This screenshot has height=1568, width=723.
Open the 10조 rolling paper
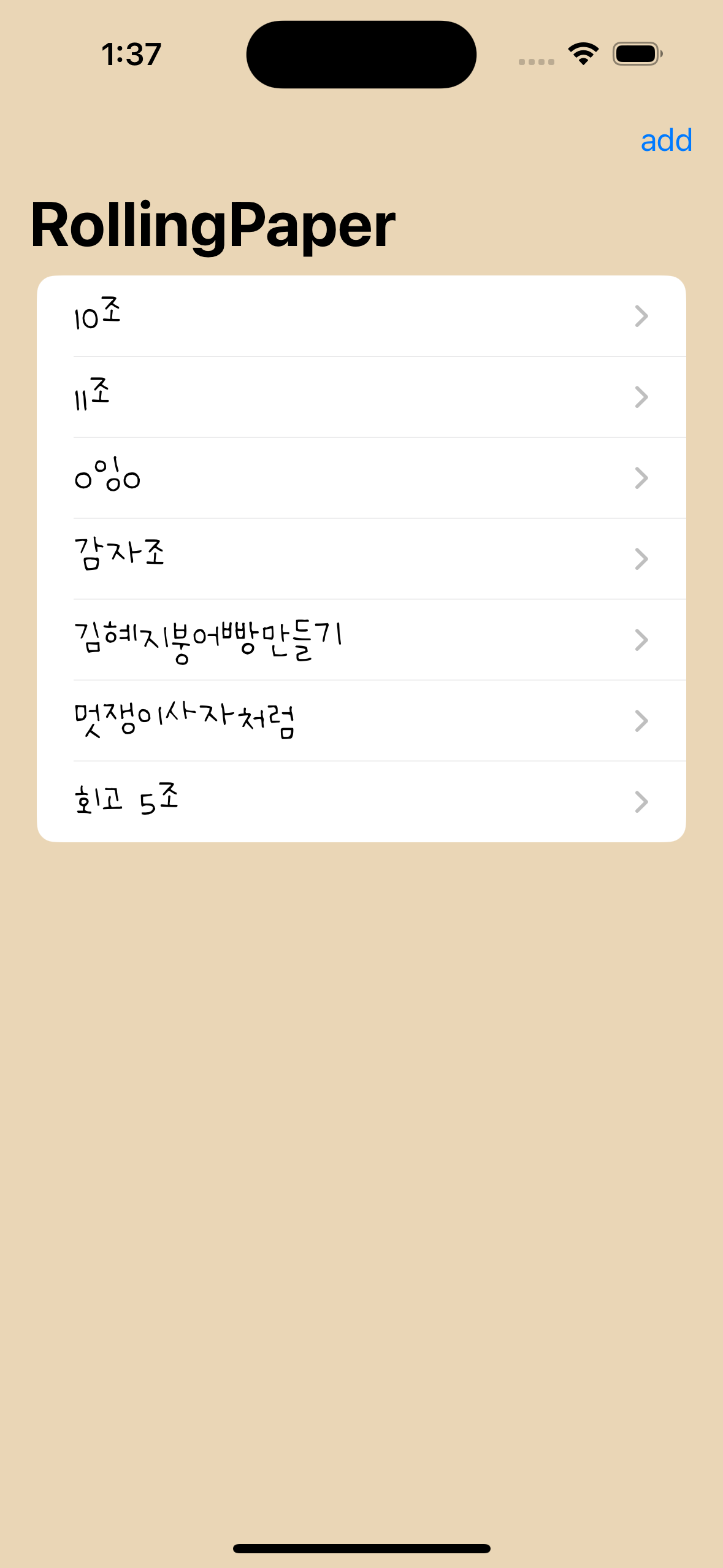245,316
